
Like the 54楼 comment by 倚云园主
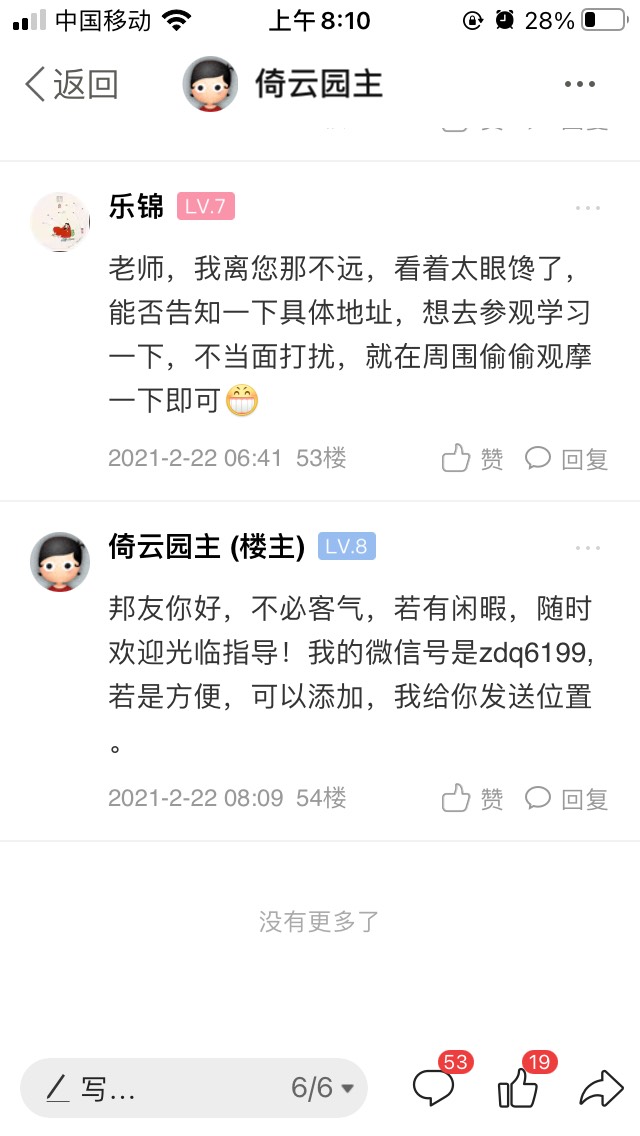(473, 798)
